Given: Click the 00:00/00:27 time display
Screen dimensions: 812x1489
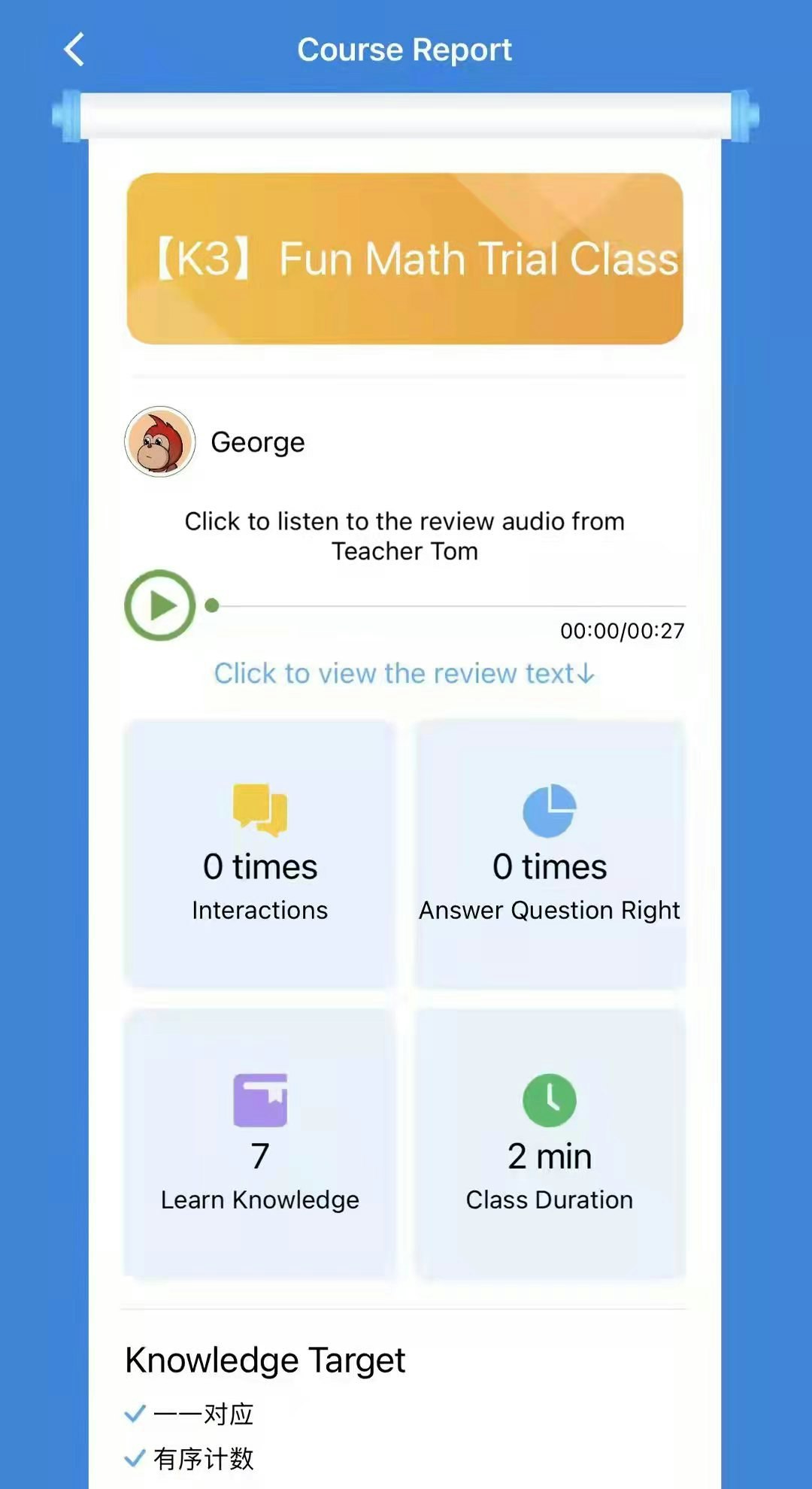Looking at the screenshot, I should pyautogui.click(x=623, y=632).
